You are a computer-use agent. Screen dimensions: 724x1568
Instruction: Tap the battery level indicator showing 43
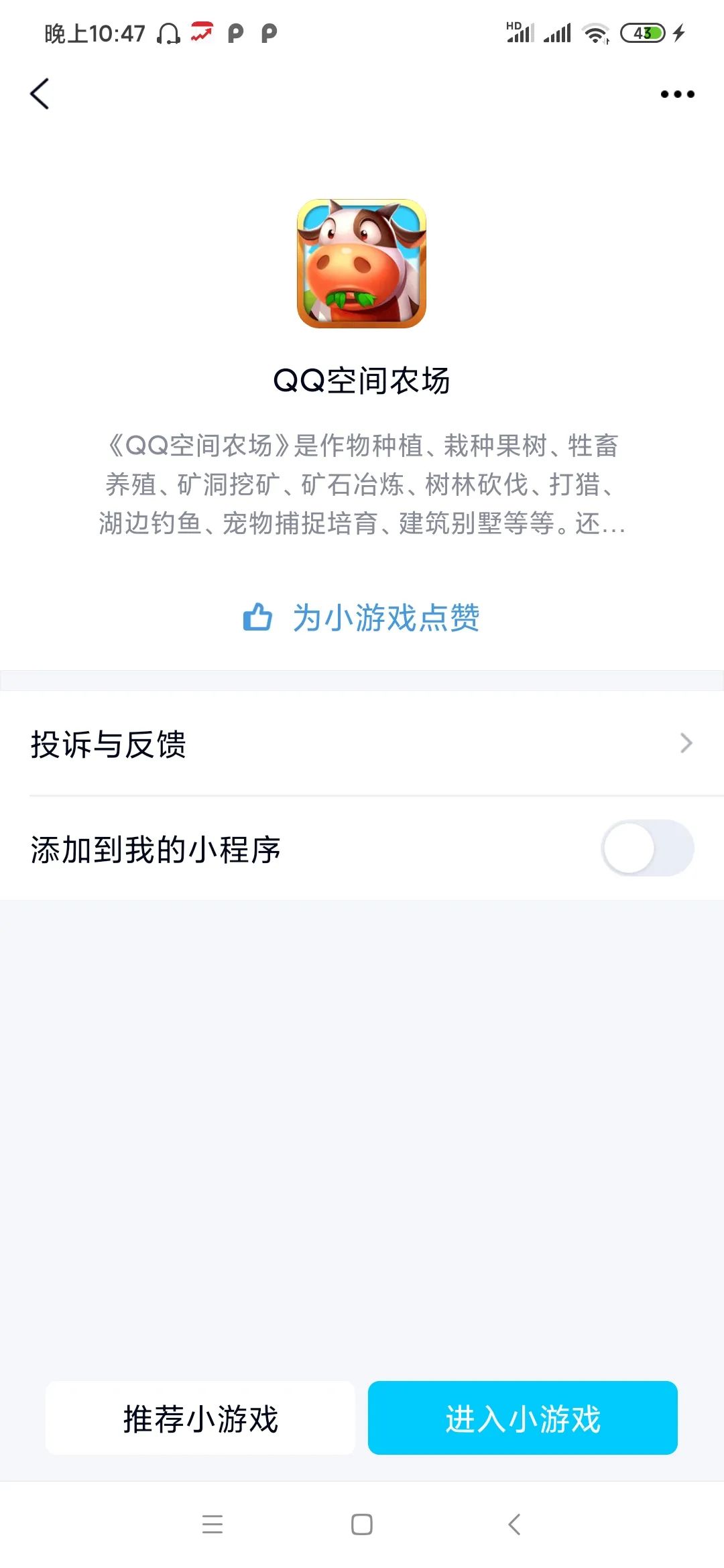642,32
